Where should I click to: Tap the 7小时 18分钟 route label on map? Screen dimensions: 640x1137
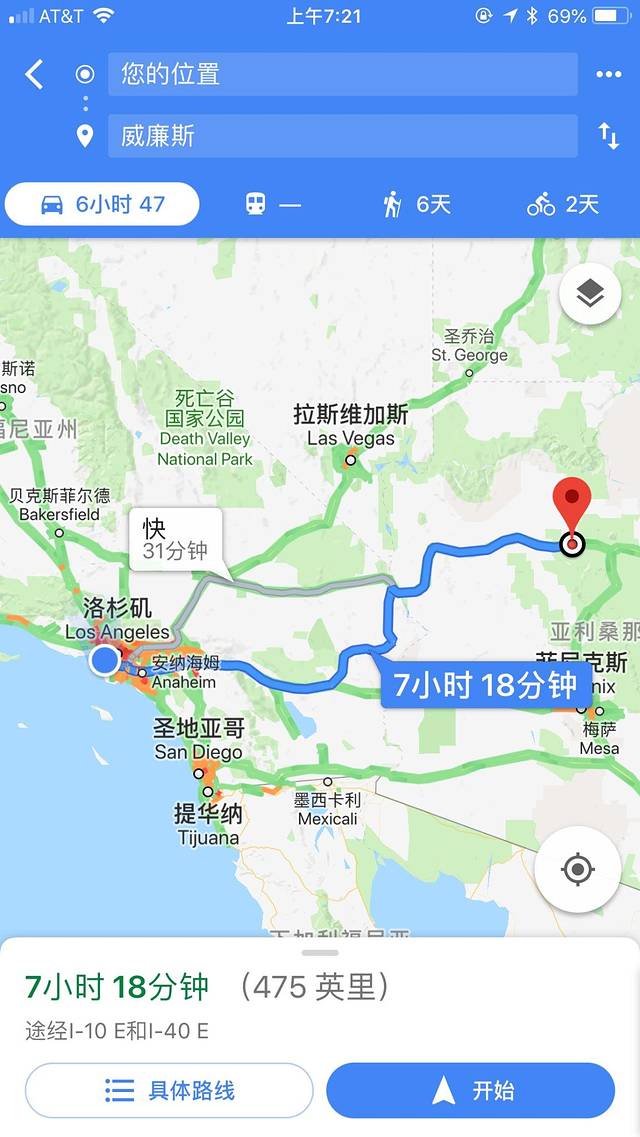point(484,686)
